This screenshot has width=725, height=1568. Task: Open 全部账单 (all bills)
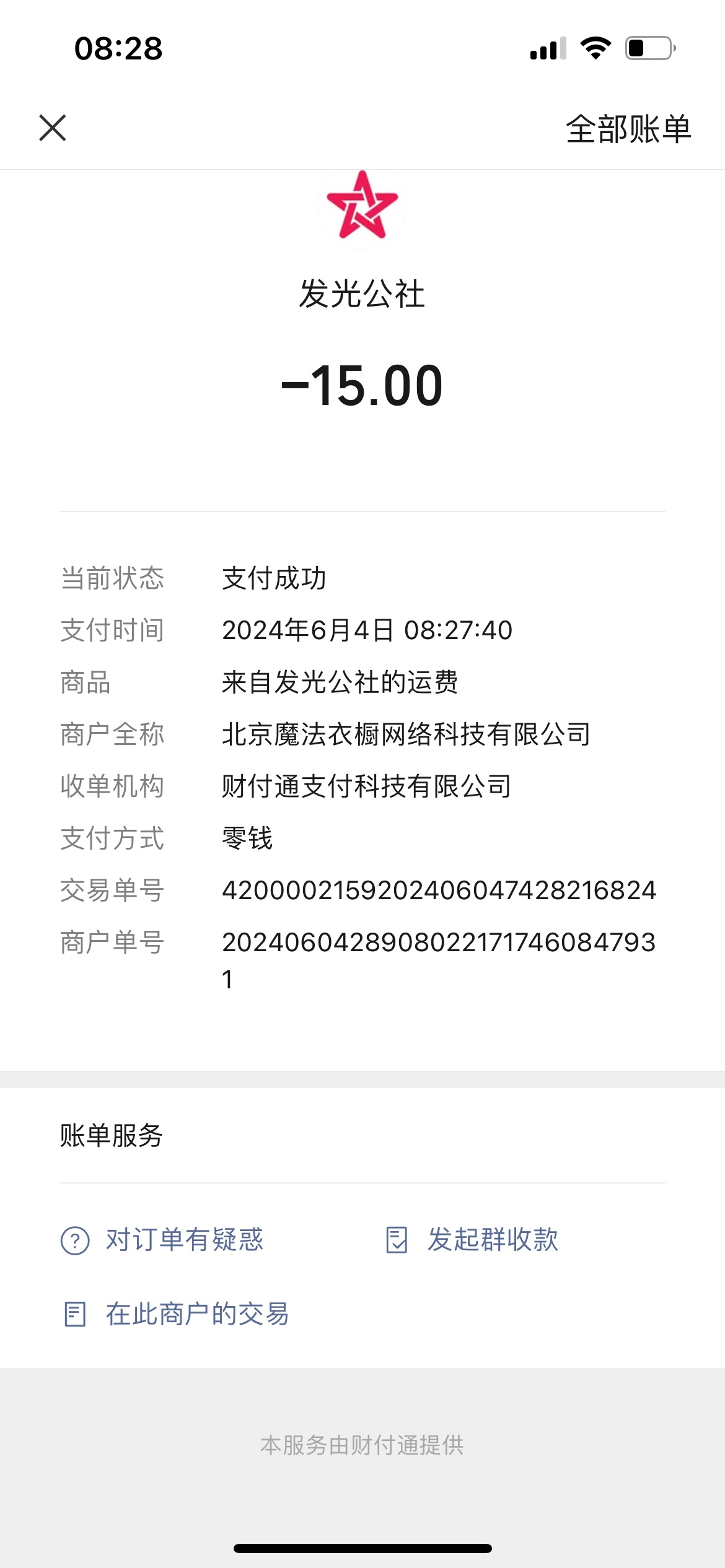pos(628,129)
